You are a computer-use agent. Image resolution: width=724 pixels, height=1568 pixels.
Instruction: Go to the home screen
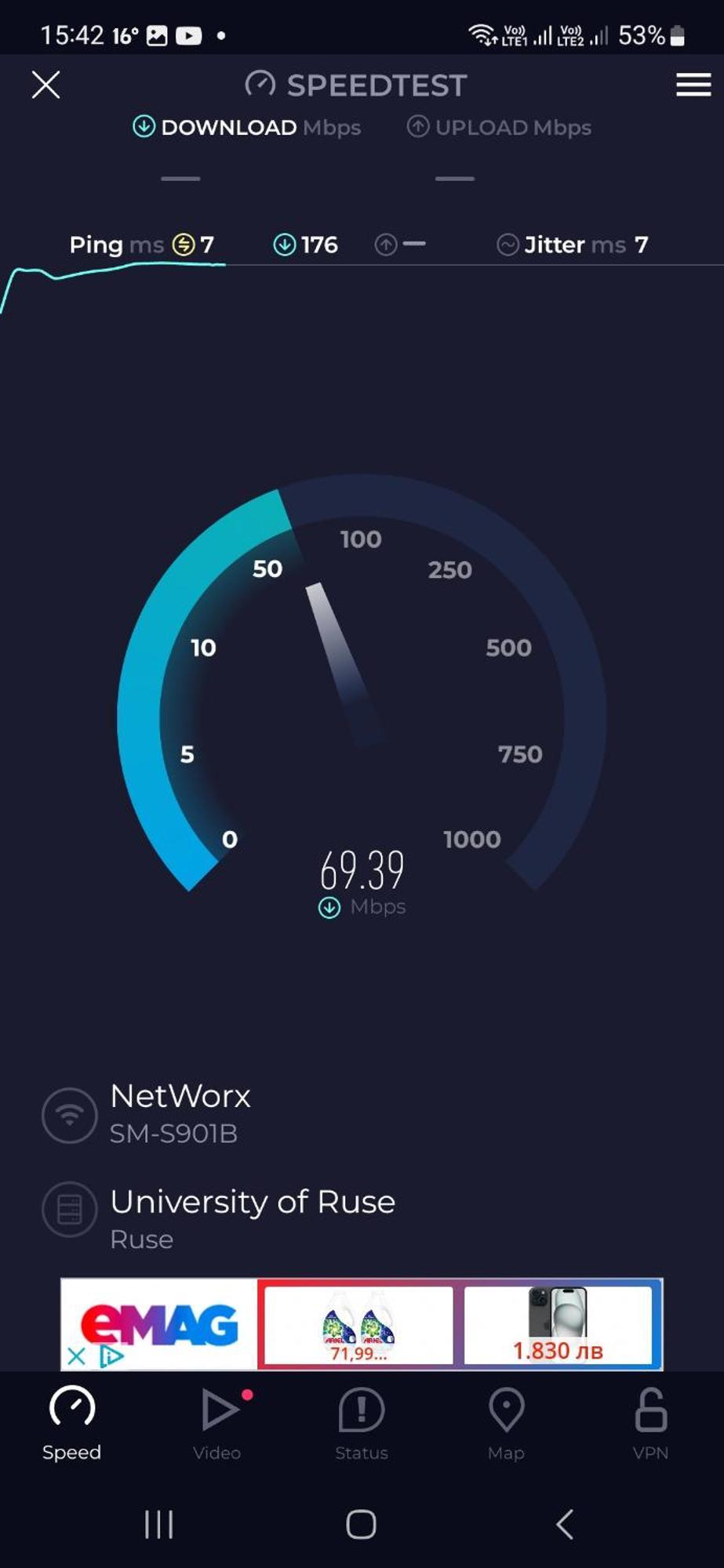[x=361, y=1525]
